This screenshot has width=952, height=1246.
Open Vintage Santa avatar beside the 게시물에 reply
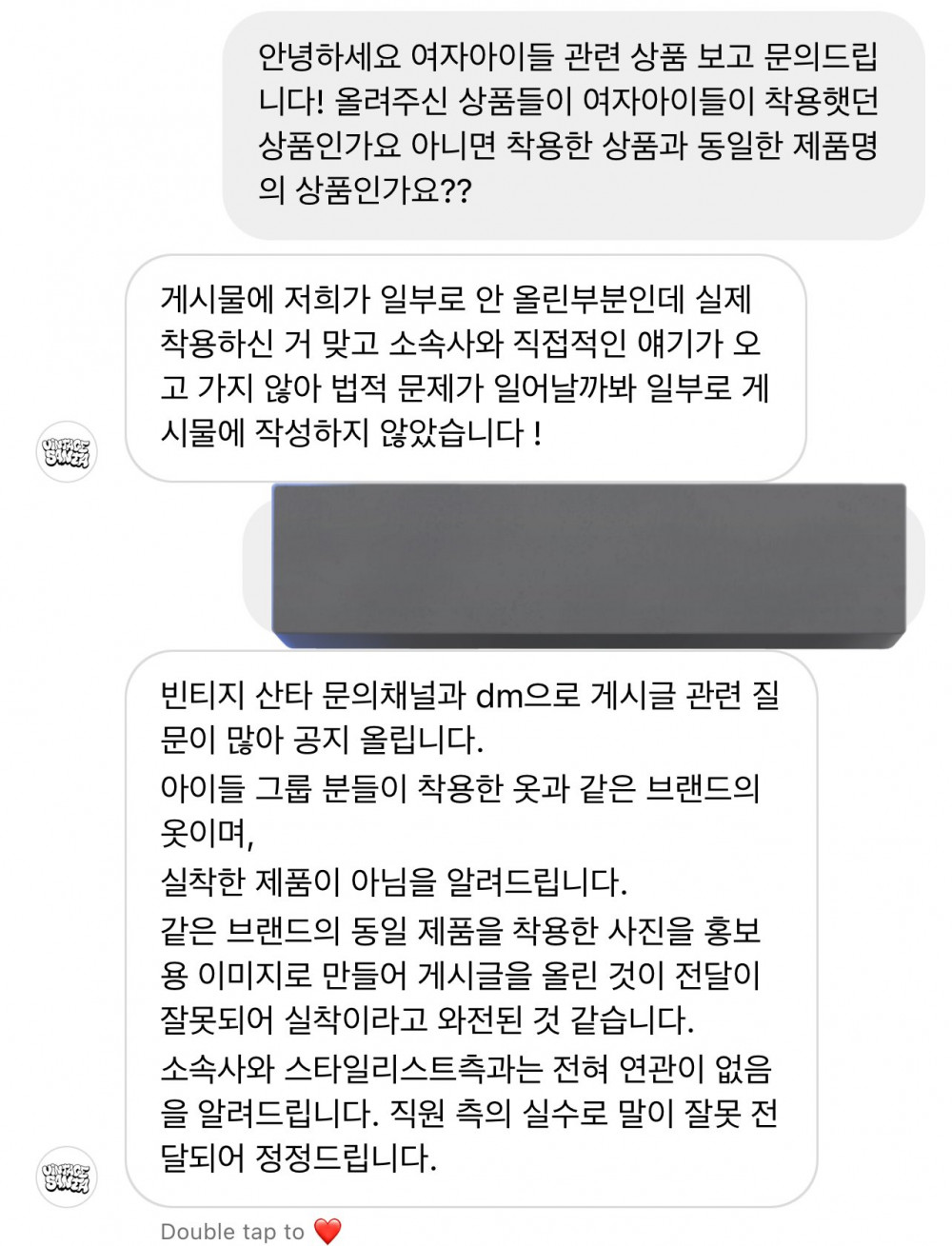click(68, 450)
